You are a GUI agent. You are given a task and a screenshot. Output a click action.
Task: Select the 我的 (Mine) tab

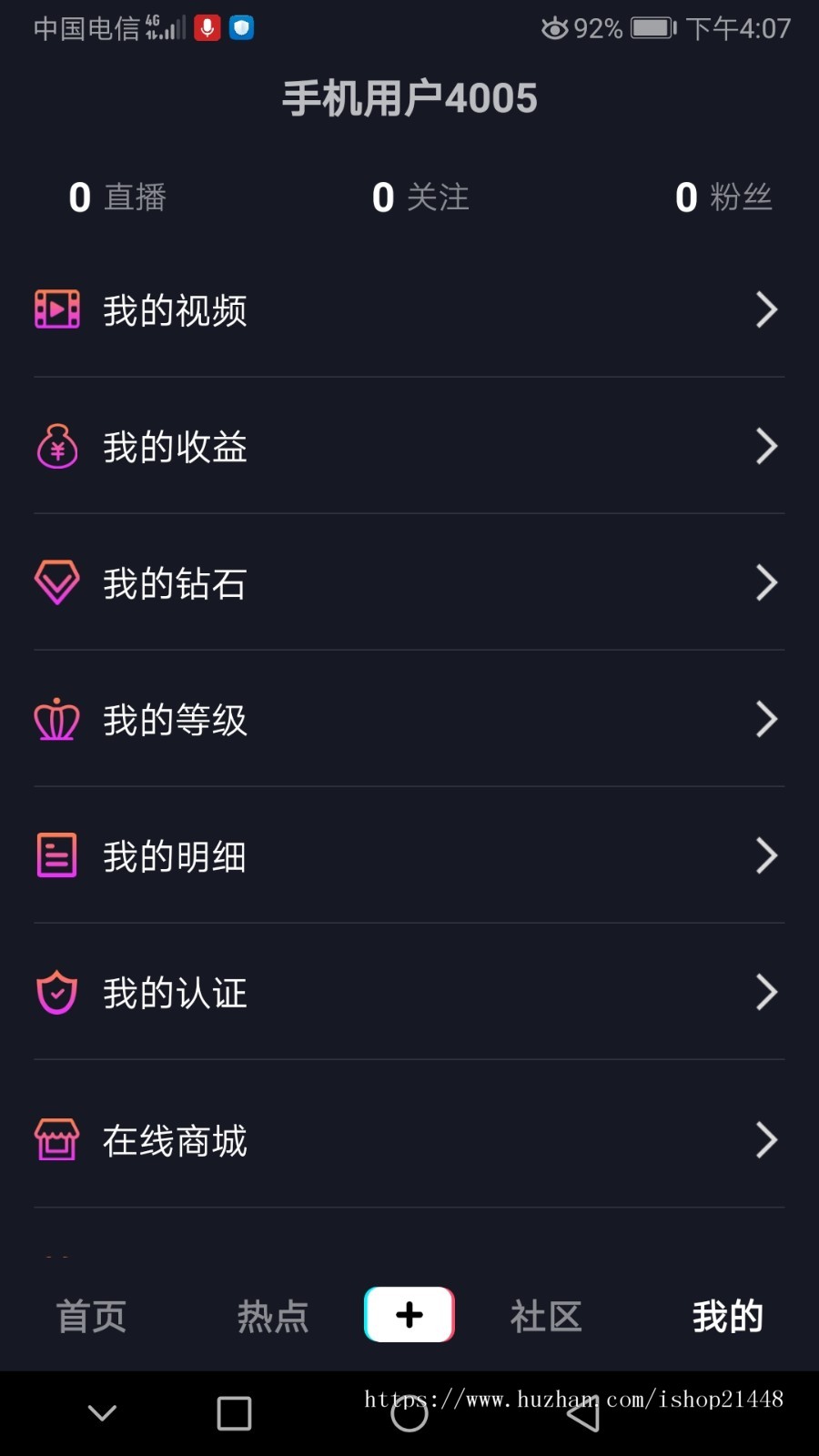click(x=727, y=1316)
